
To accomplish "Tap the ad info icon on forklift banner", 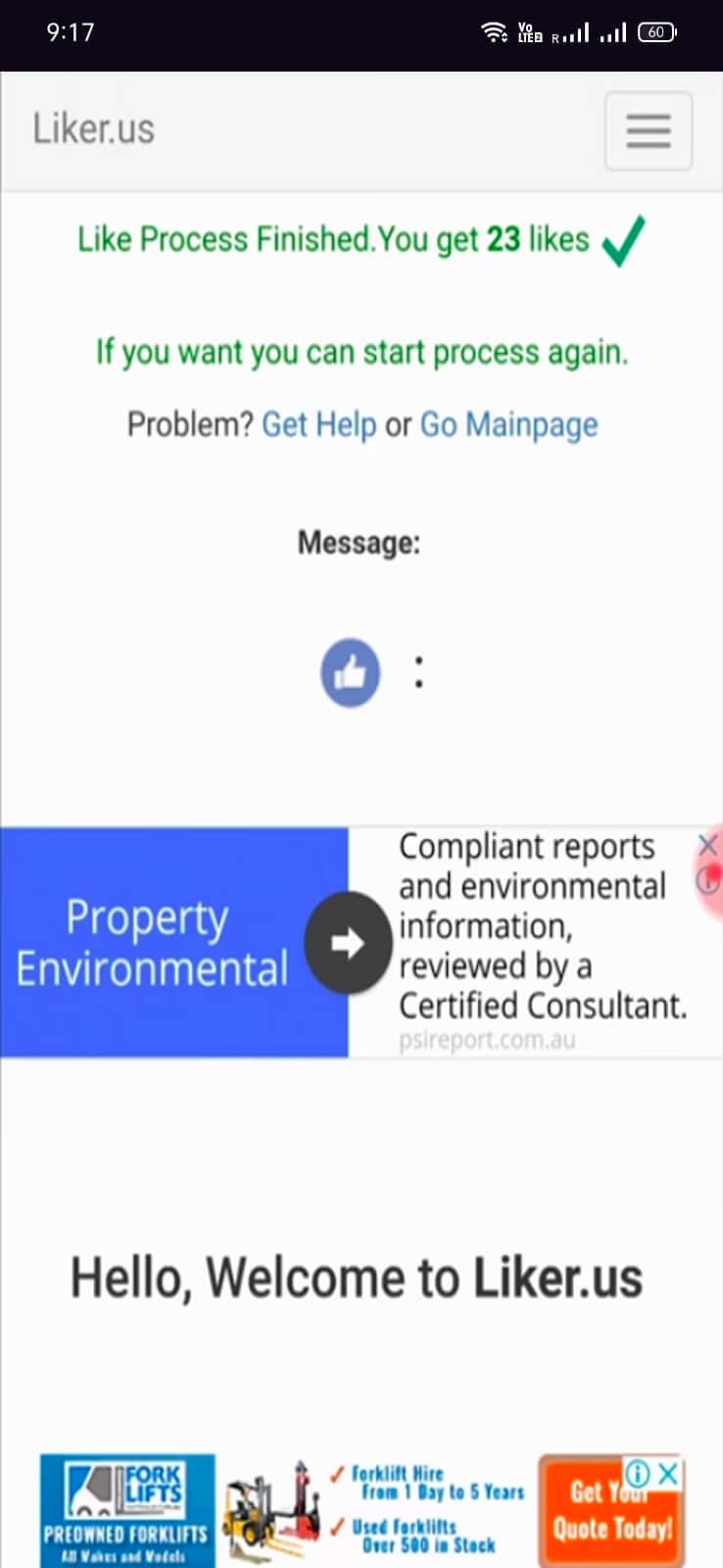I will pos(638,1472).
